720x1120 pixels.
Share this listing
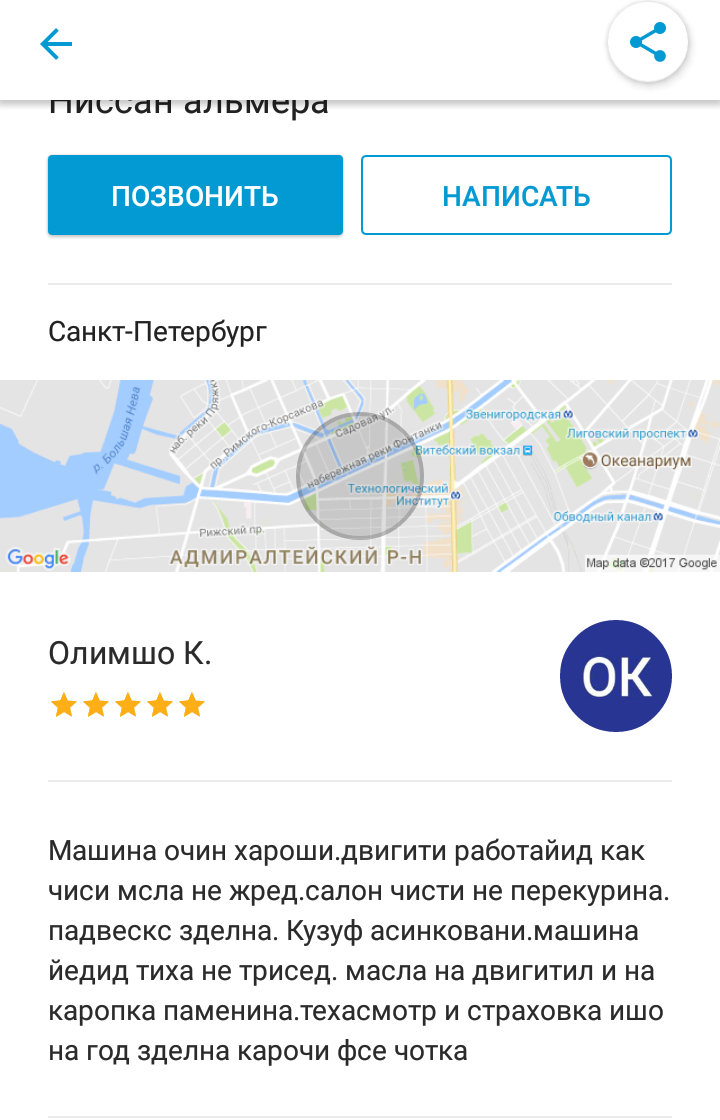648,43
